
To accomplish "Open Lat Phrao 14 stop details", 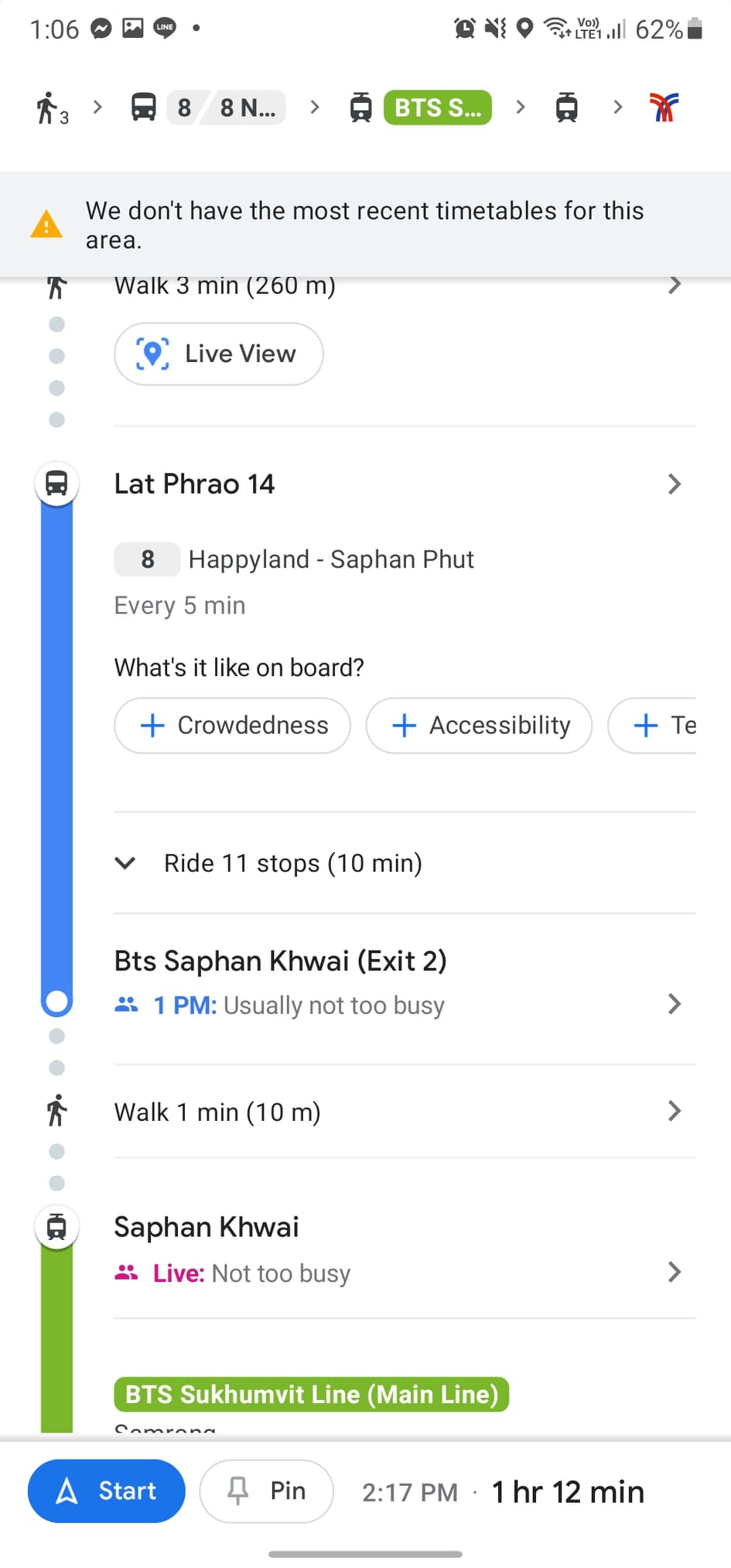I will point(395,484).
